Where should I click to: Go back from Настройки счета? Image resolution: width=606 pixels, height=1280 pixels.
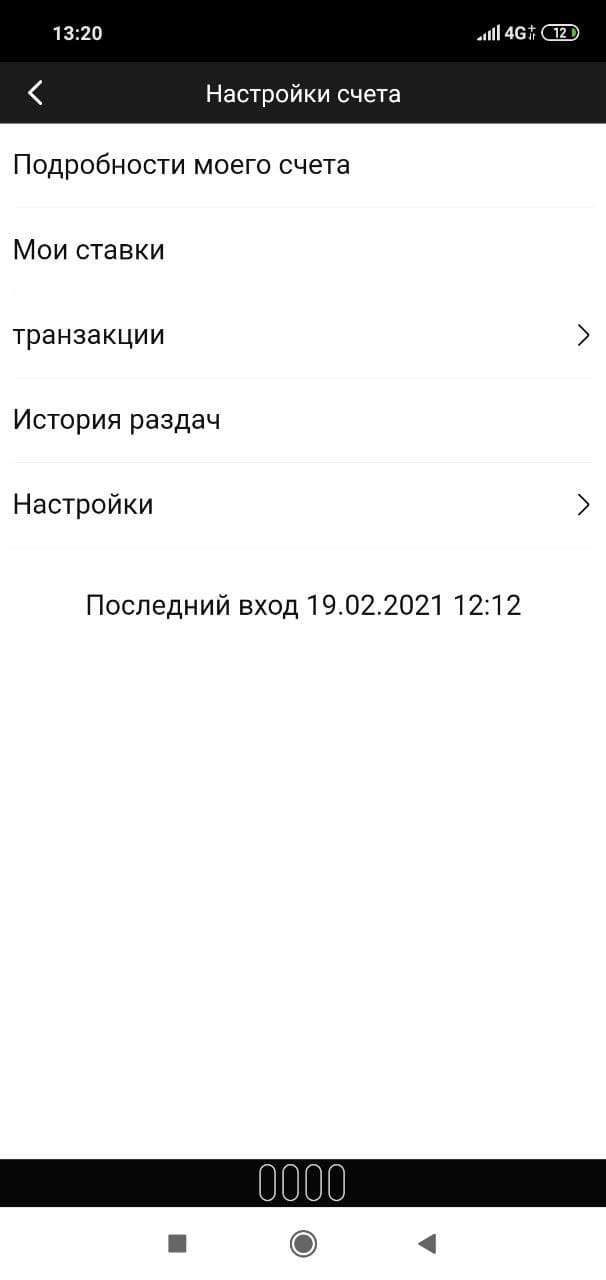36,93
